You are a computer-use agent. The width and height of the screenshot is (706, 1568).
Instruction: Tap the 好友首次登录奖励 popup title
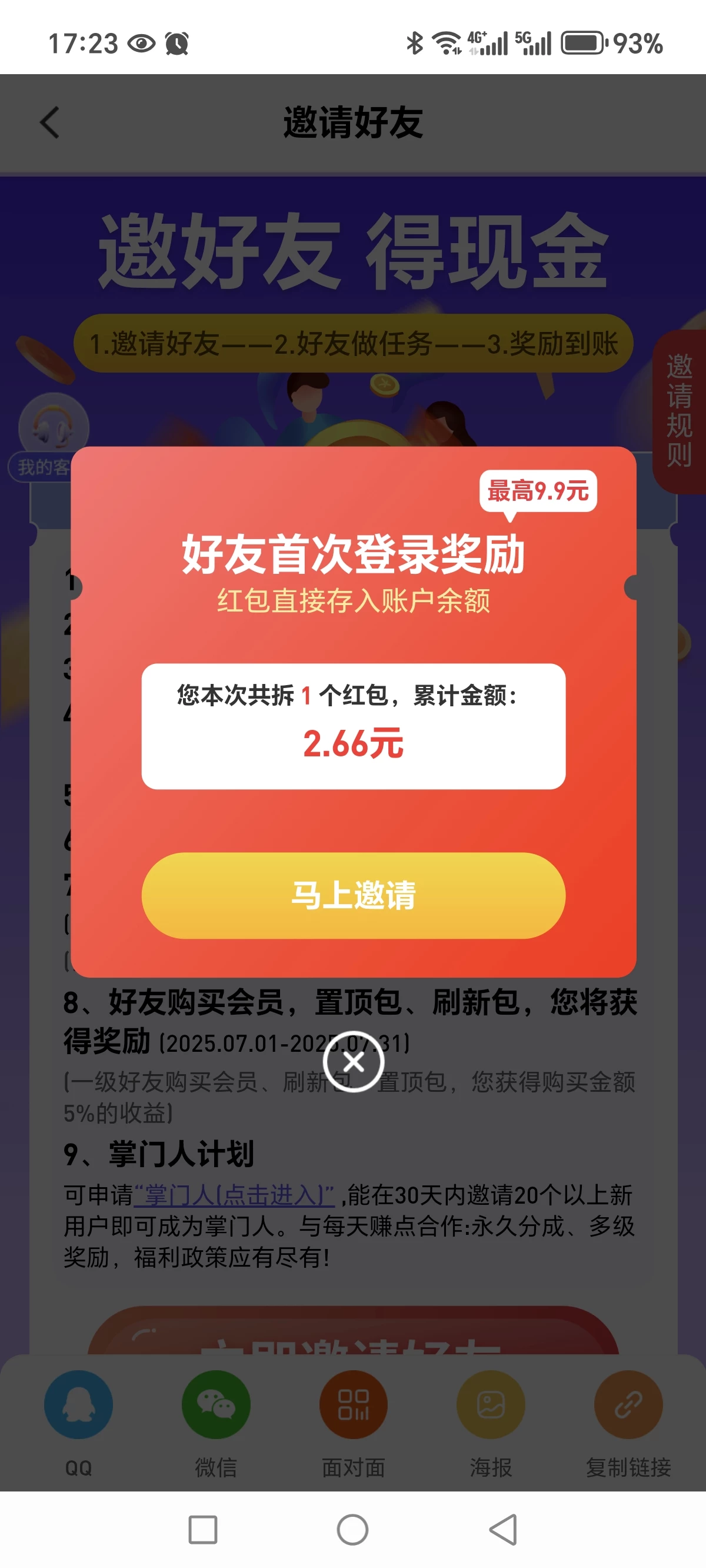click(353, 555)
